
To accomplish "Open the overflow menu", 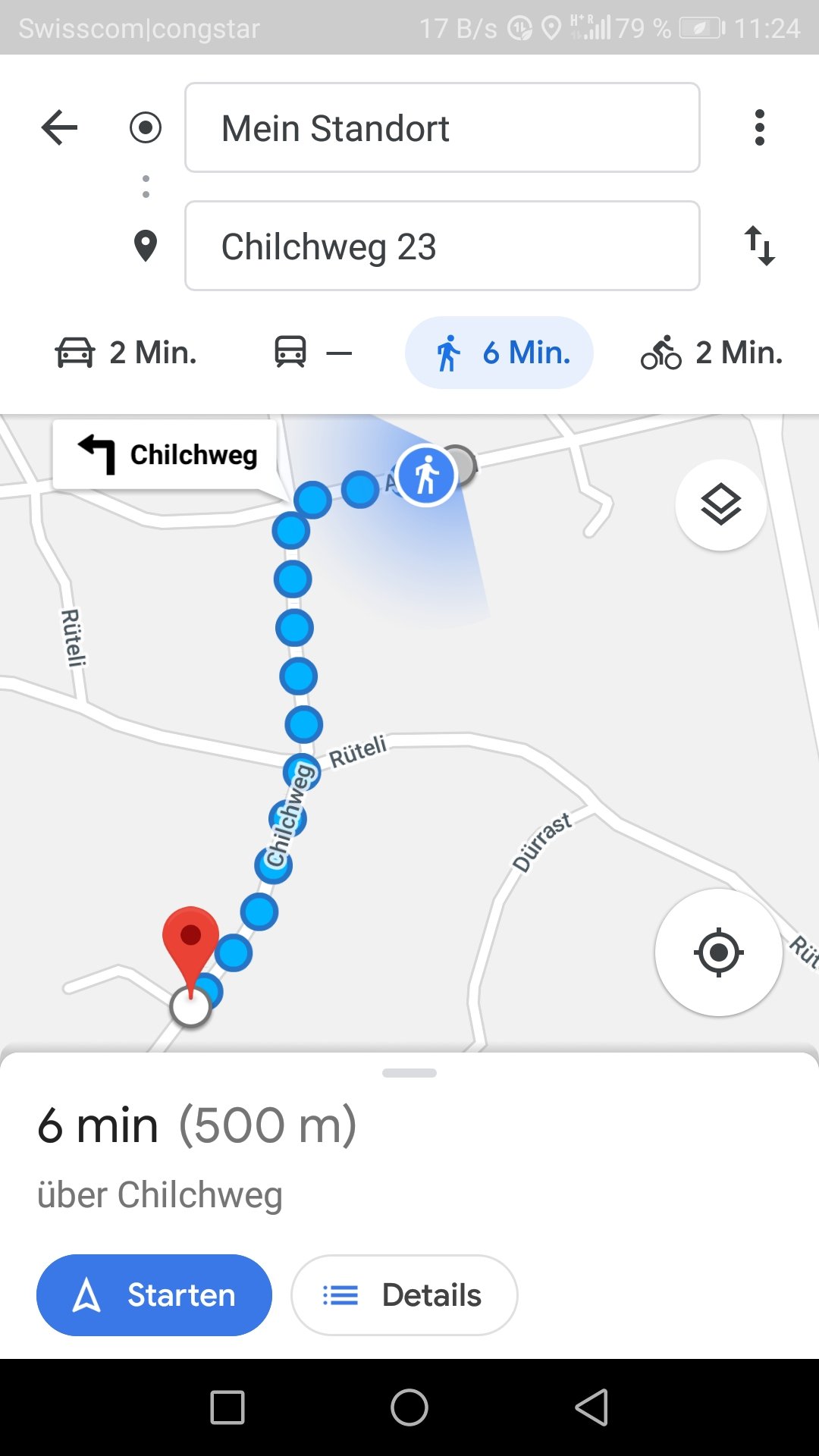I will [x=759, y=127].
